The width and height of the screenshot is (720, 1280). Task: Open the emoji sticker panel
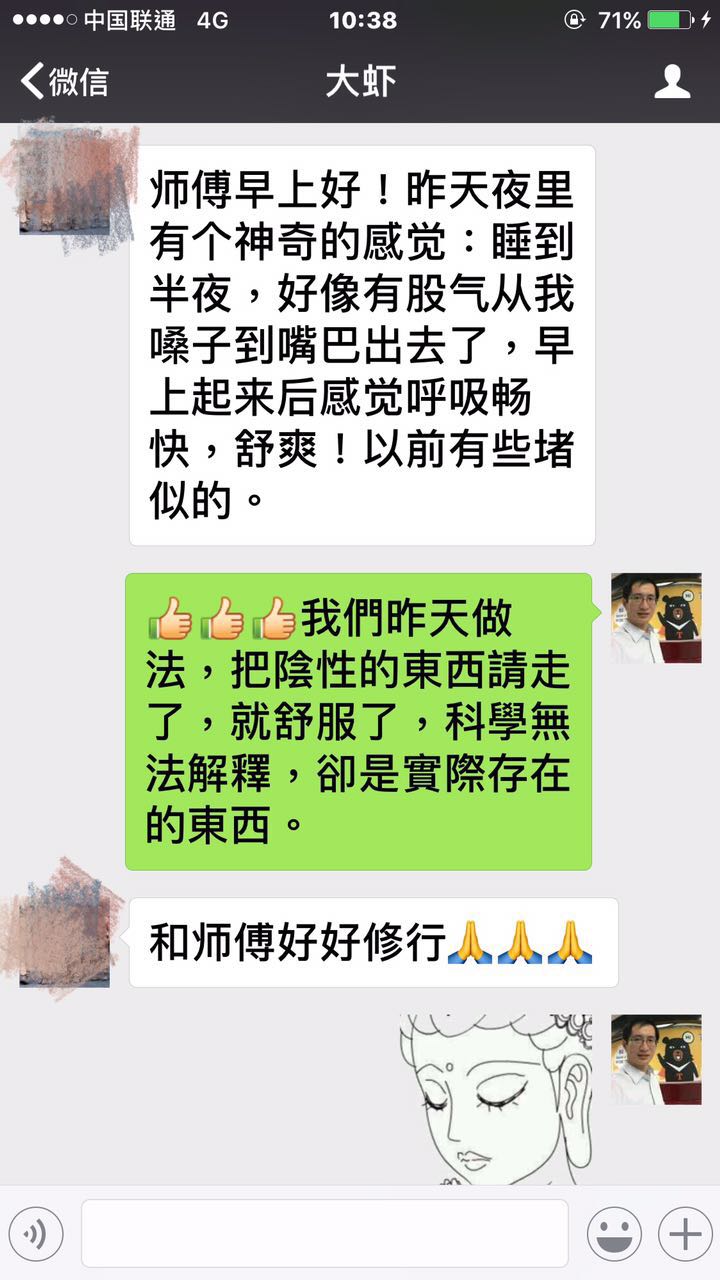coord(614,1234)
